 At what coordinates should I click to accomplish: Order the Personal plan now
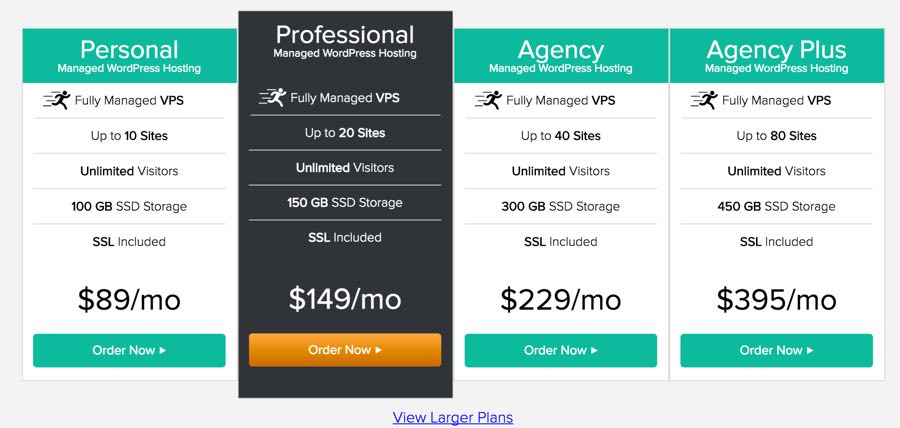(x=129, y=350)
